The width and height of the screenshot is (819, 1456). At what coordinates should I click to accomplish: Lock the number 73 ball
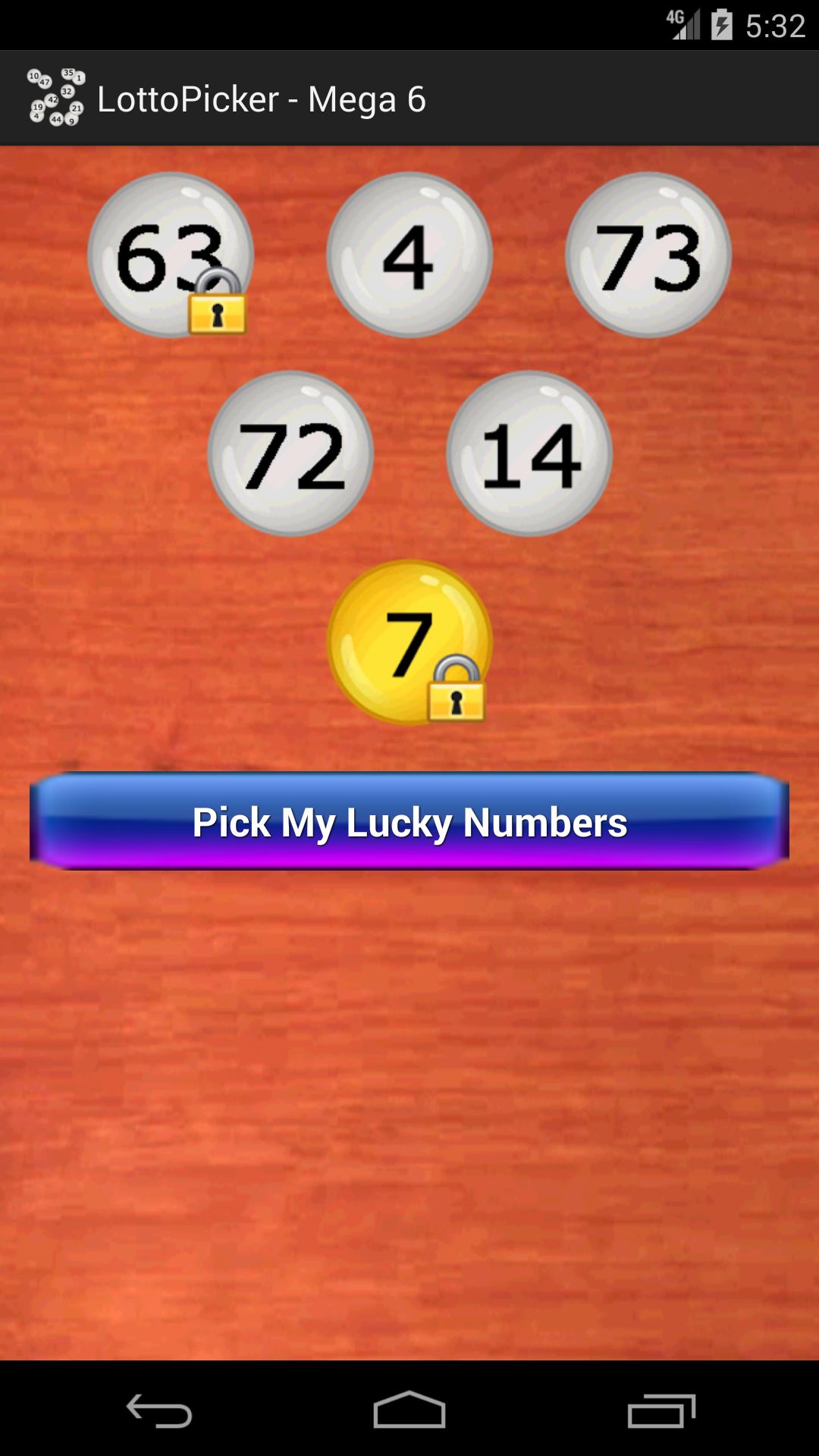click(648, 256)
